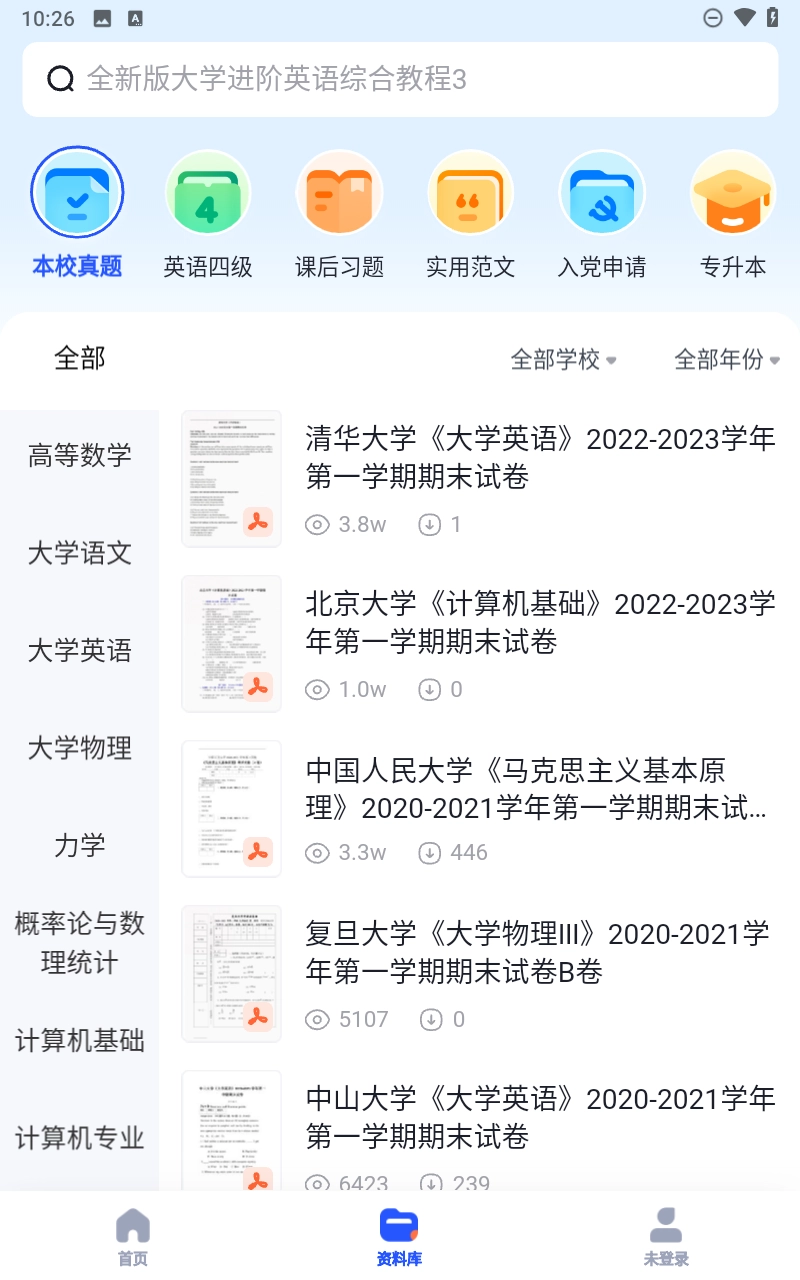The width and height of the screenshot is (800, 1280).
Task: Select the 入党申请 folder icon
Action: (x=602, y=191)
